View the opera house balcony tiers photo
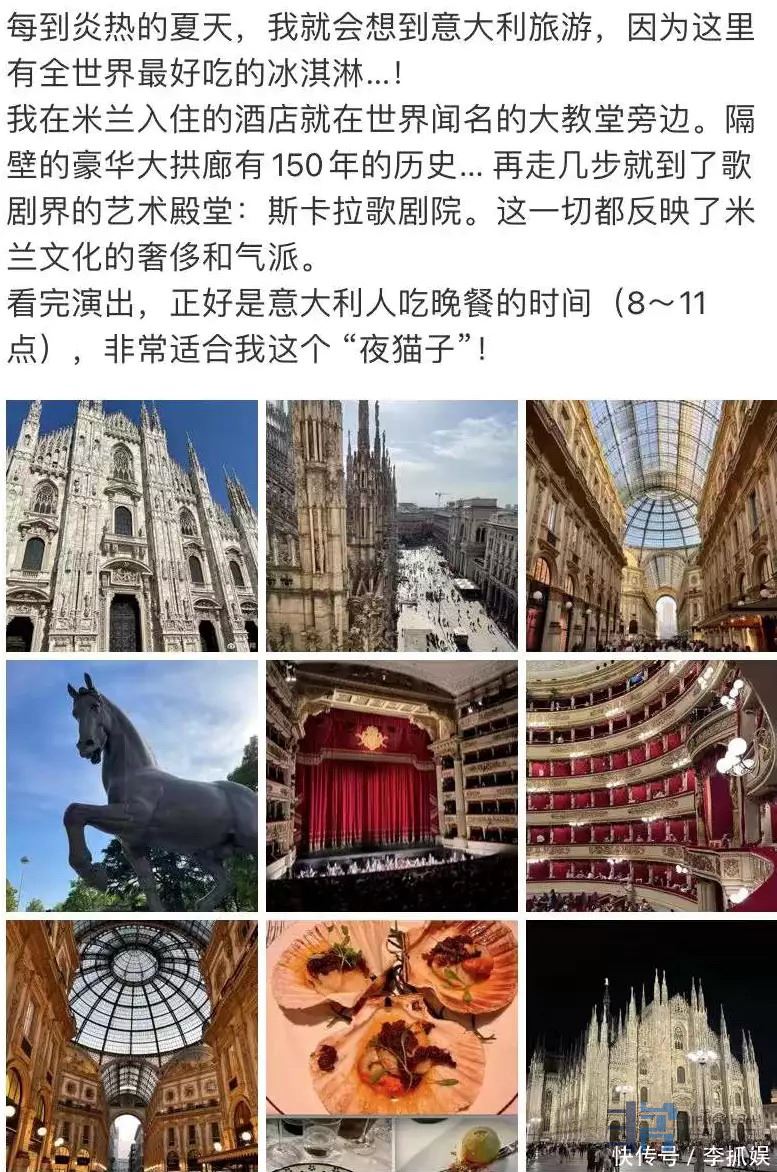The image size is (777, 1172). [651, 786]
